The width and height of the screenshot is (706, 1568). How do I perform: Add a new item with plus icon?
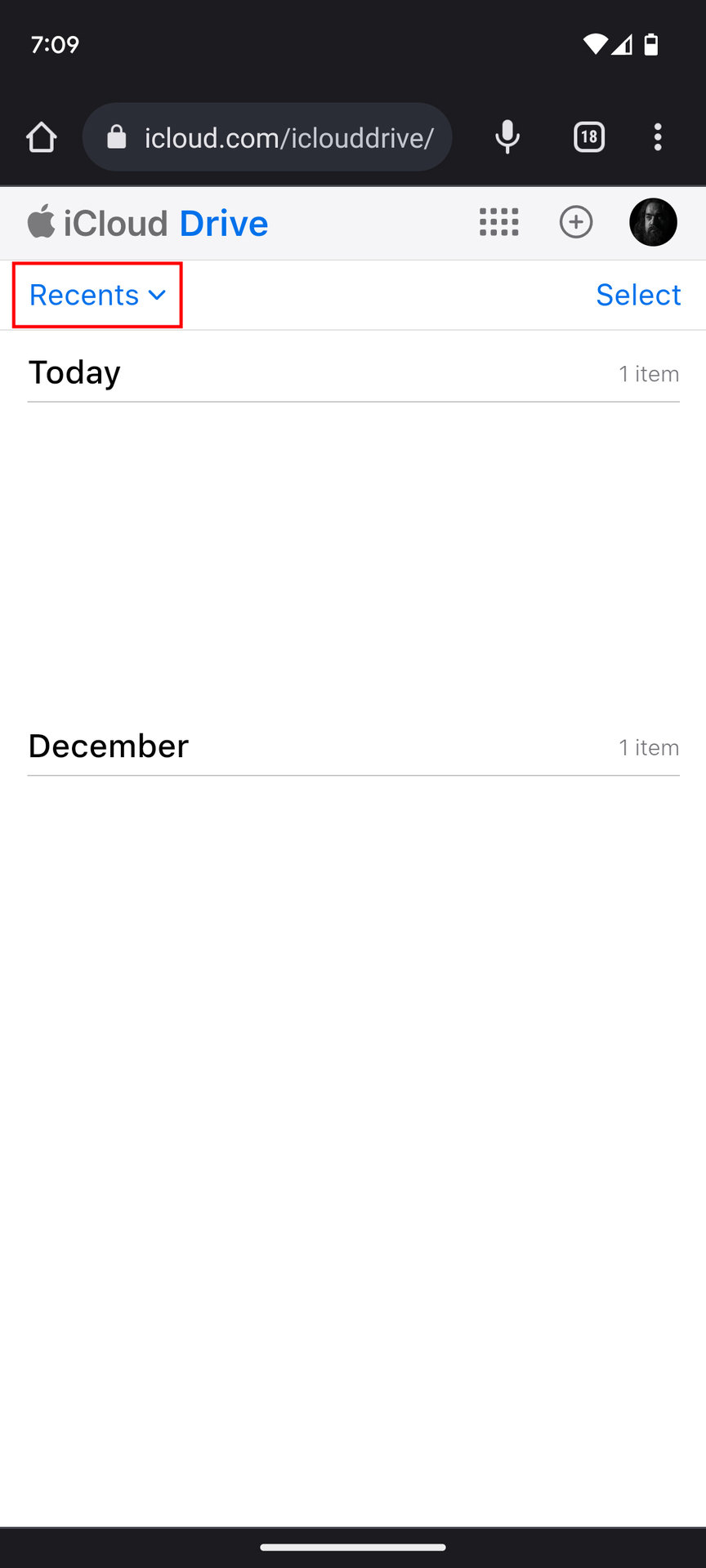pos(576,222)
